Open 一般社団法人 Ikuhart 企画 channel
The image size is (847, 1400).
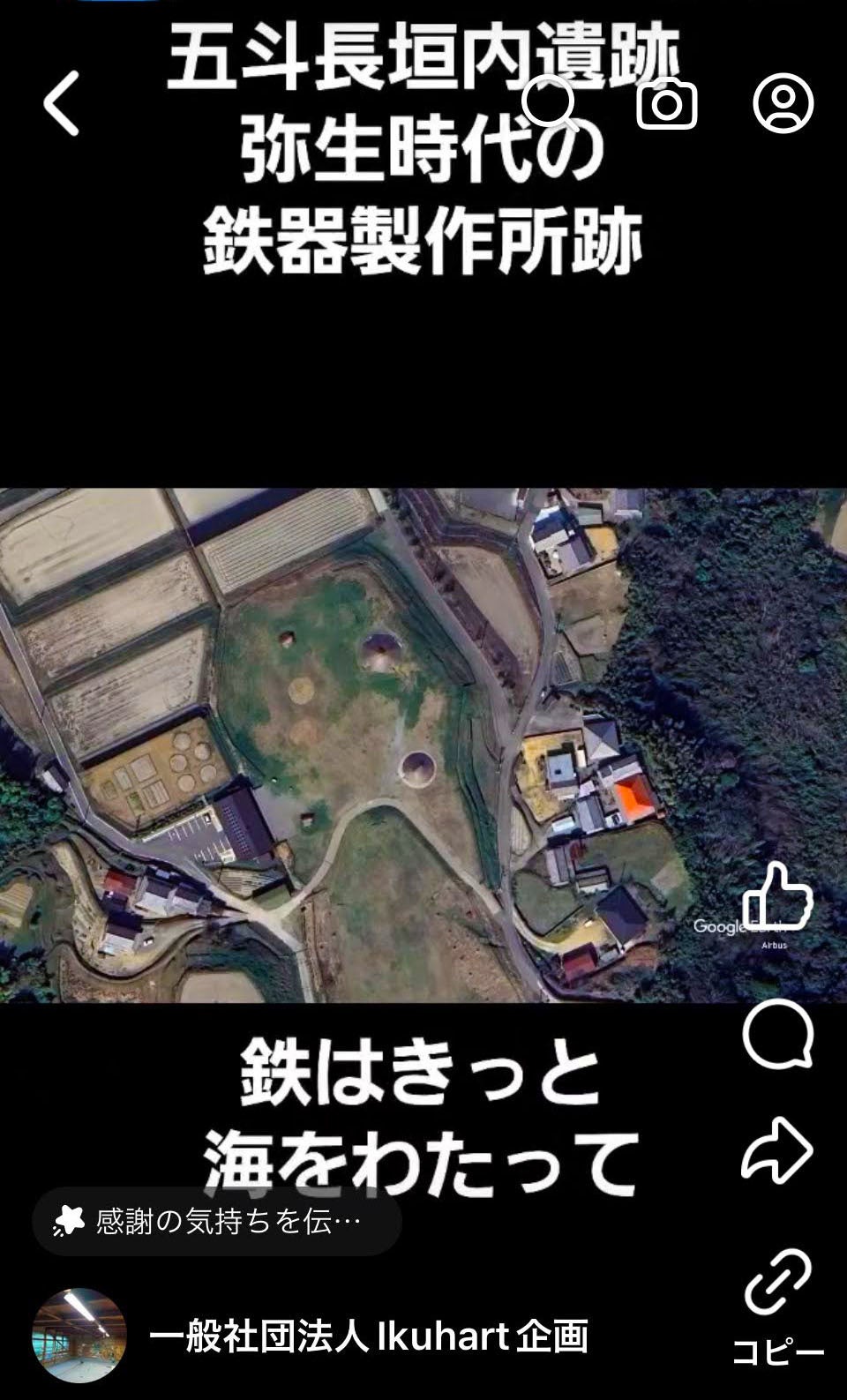368,1336
